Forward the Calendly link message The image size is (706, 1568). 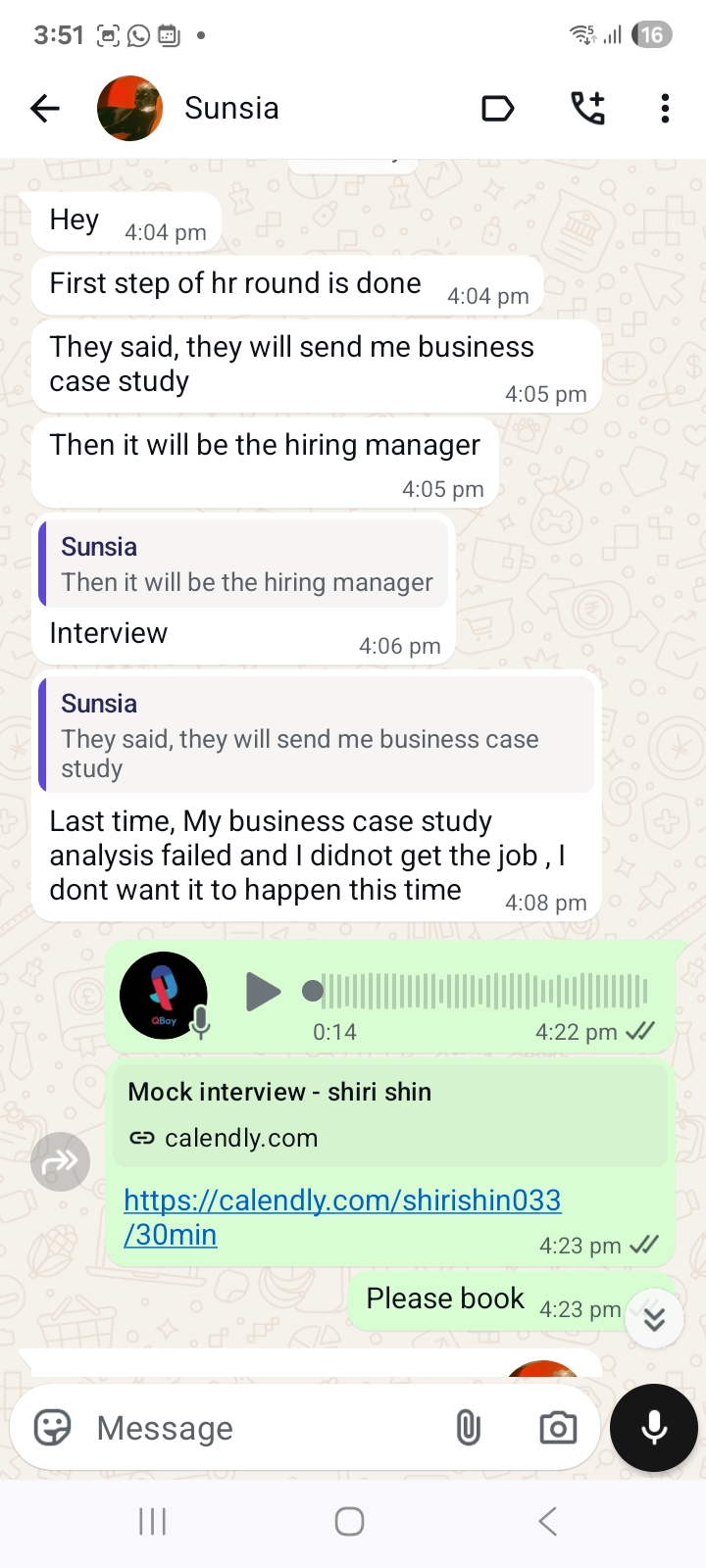click(61, 1162)
